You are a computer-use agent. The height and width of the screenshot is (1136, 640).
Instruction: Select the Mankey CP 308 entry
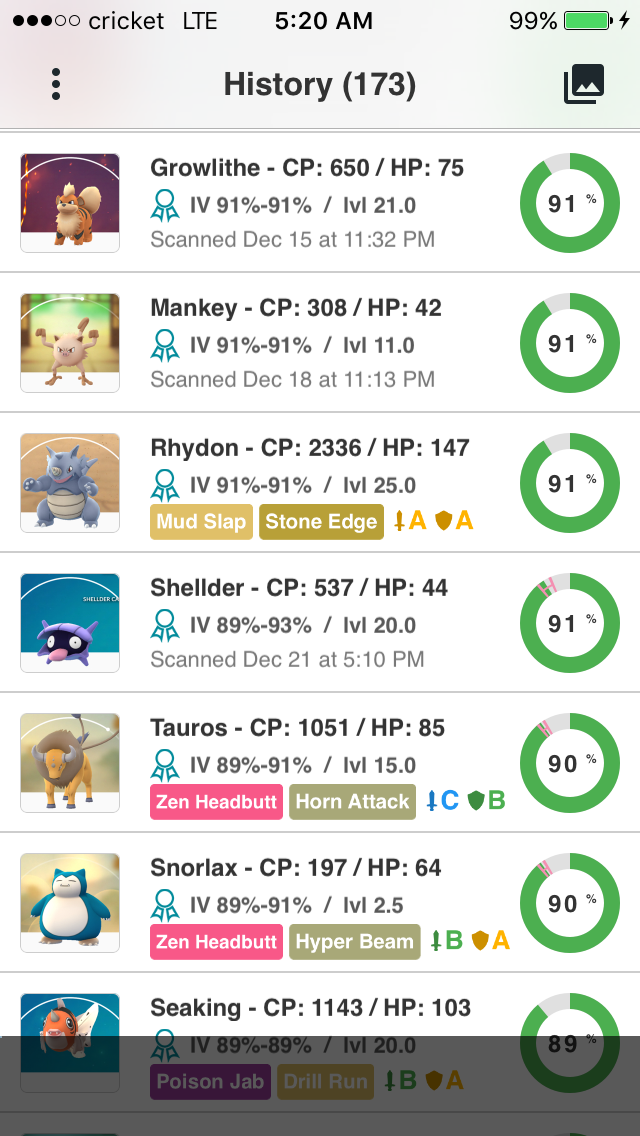click(x=320, y=343)
